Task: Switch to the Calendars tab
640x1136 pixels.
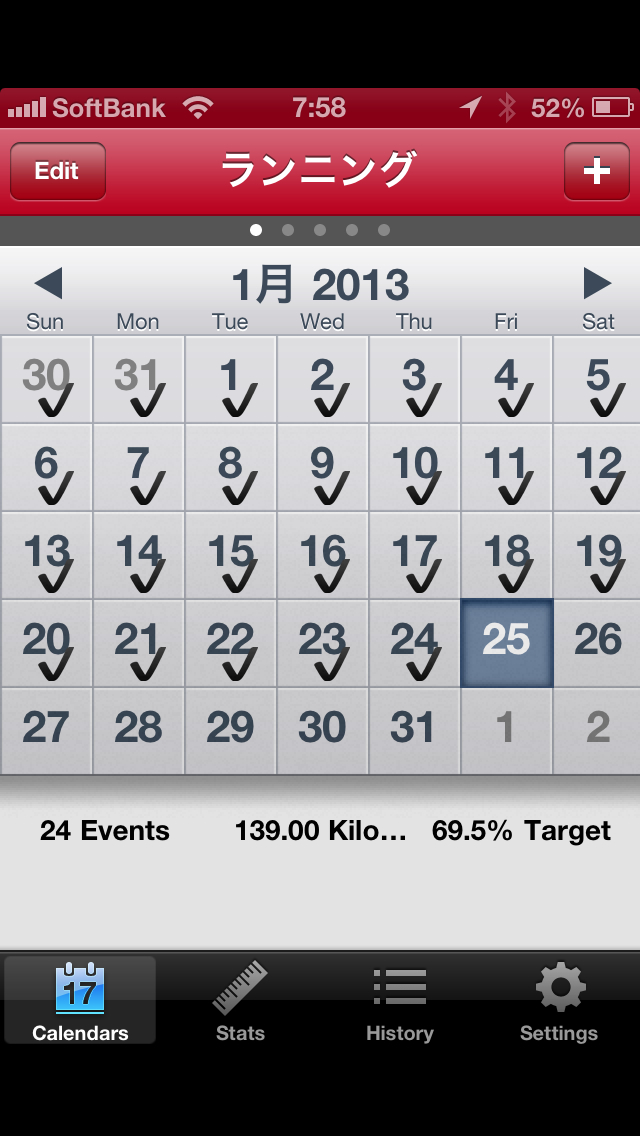Action: (80, 1000)
